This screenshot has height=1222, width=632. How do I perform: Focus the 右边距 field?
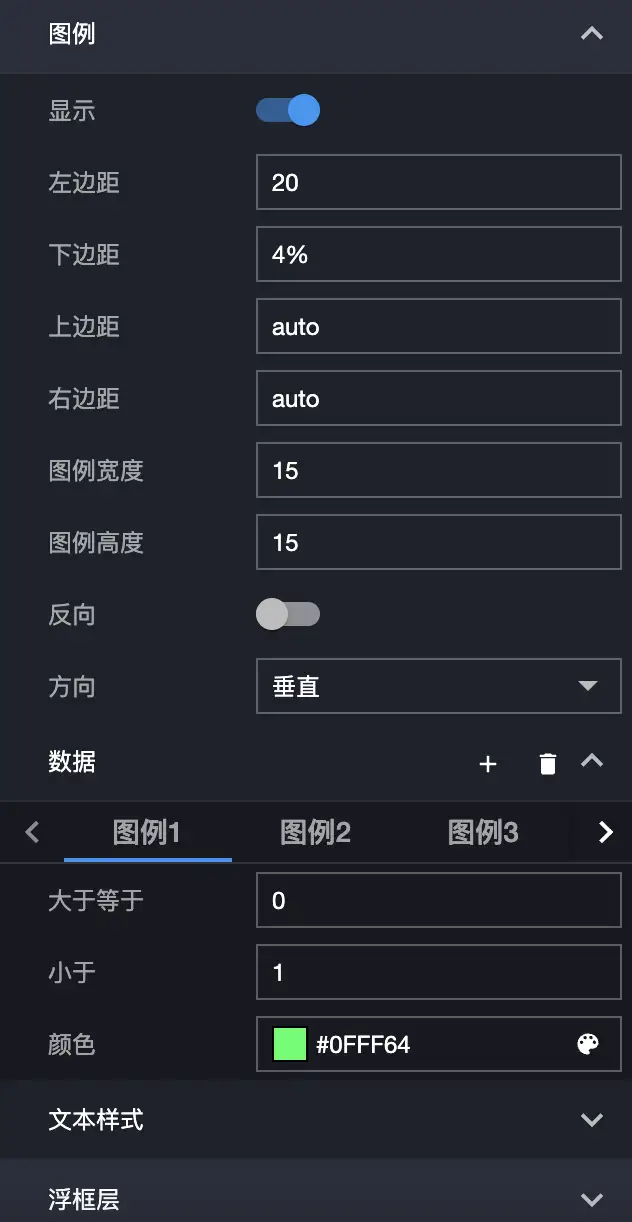click(x=438, y=398)
